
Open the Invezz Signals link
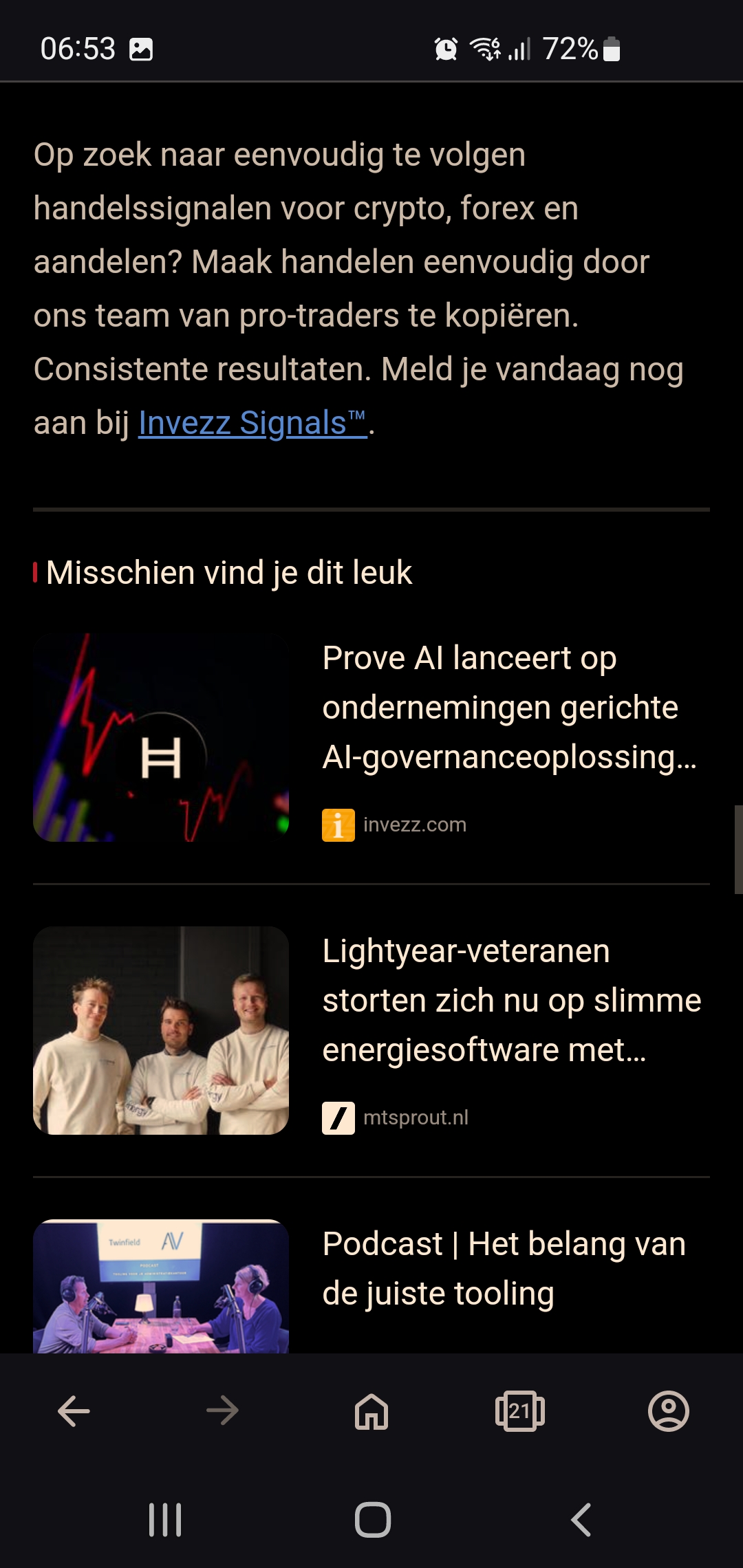pyautogui.click(x=253, y=422)
